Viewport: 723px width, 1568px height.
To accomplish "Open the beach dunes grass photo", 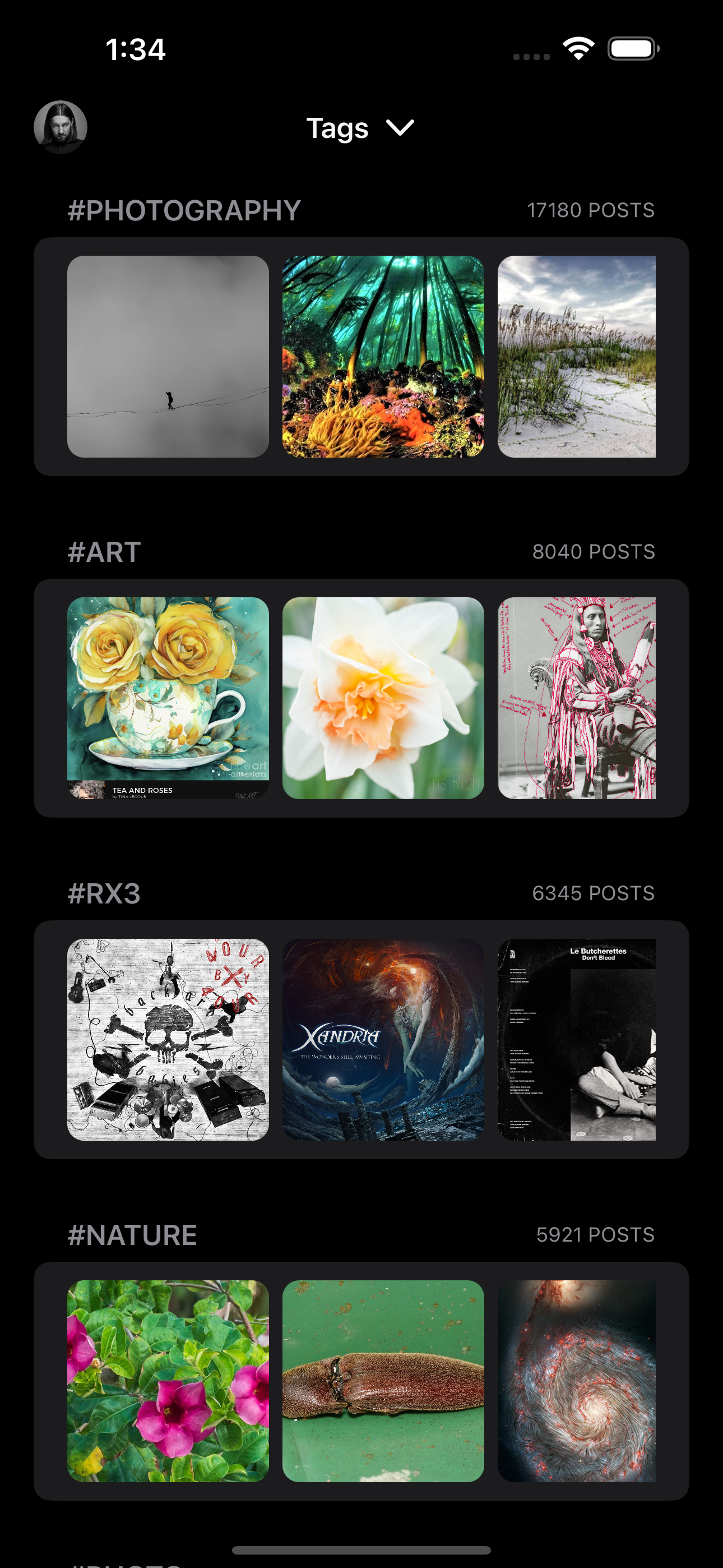I will coord(576,357).
